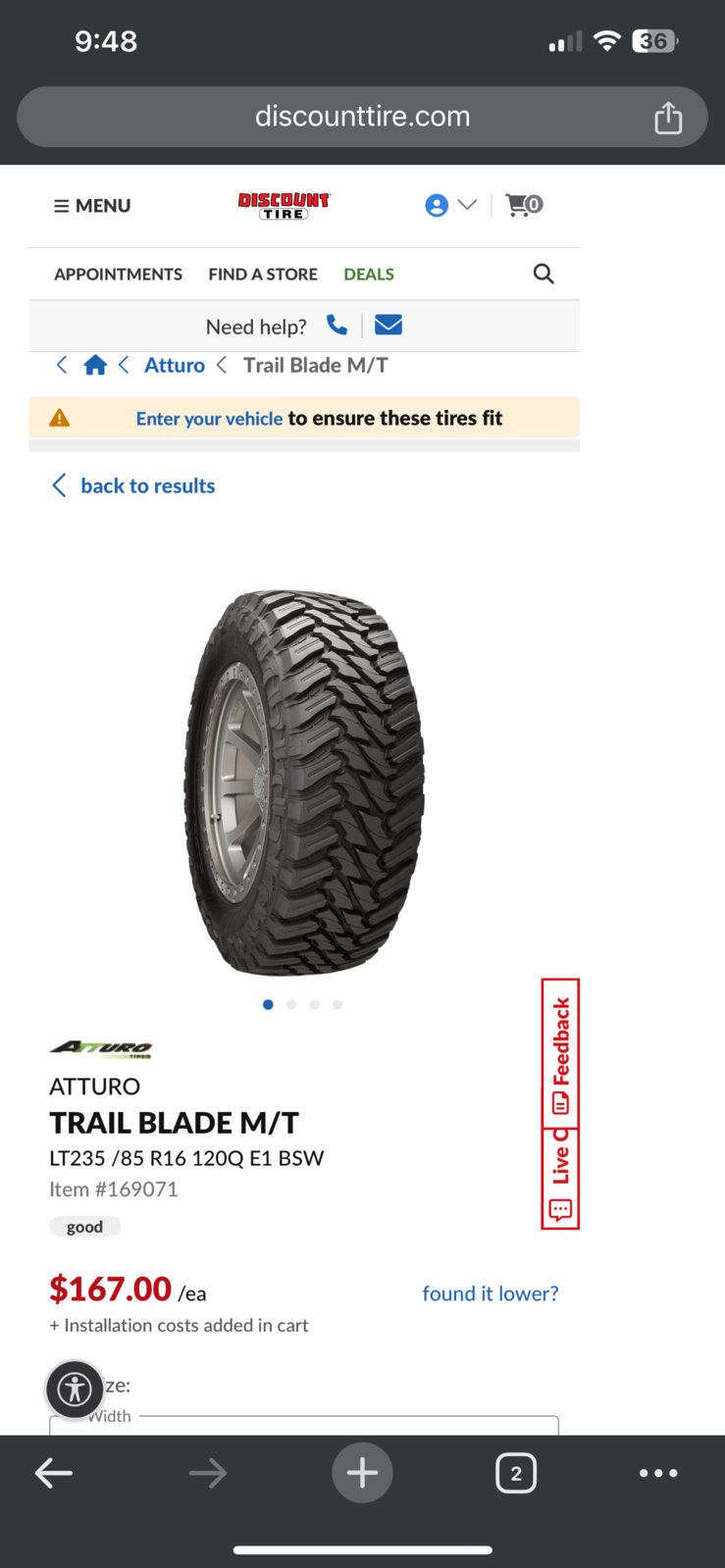Share this page from the address bar
The height and width of the screenshot is (1568, 725).
click(668, 117)
